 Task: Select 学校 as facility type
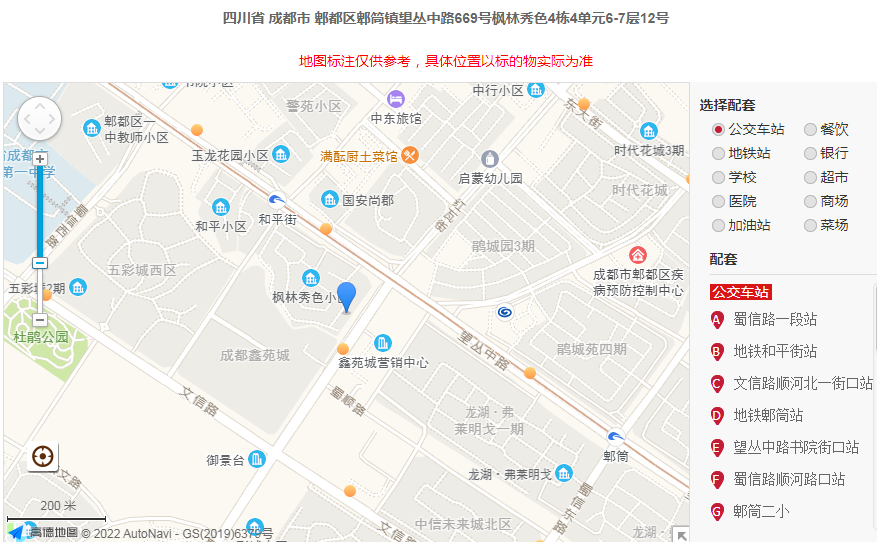point(718,177)
